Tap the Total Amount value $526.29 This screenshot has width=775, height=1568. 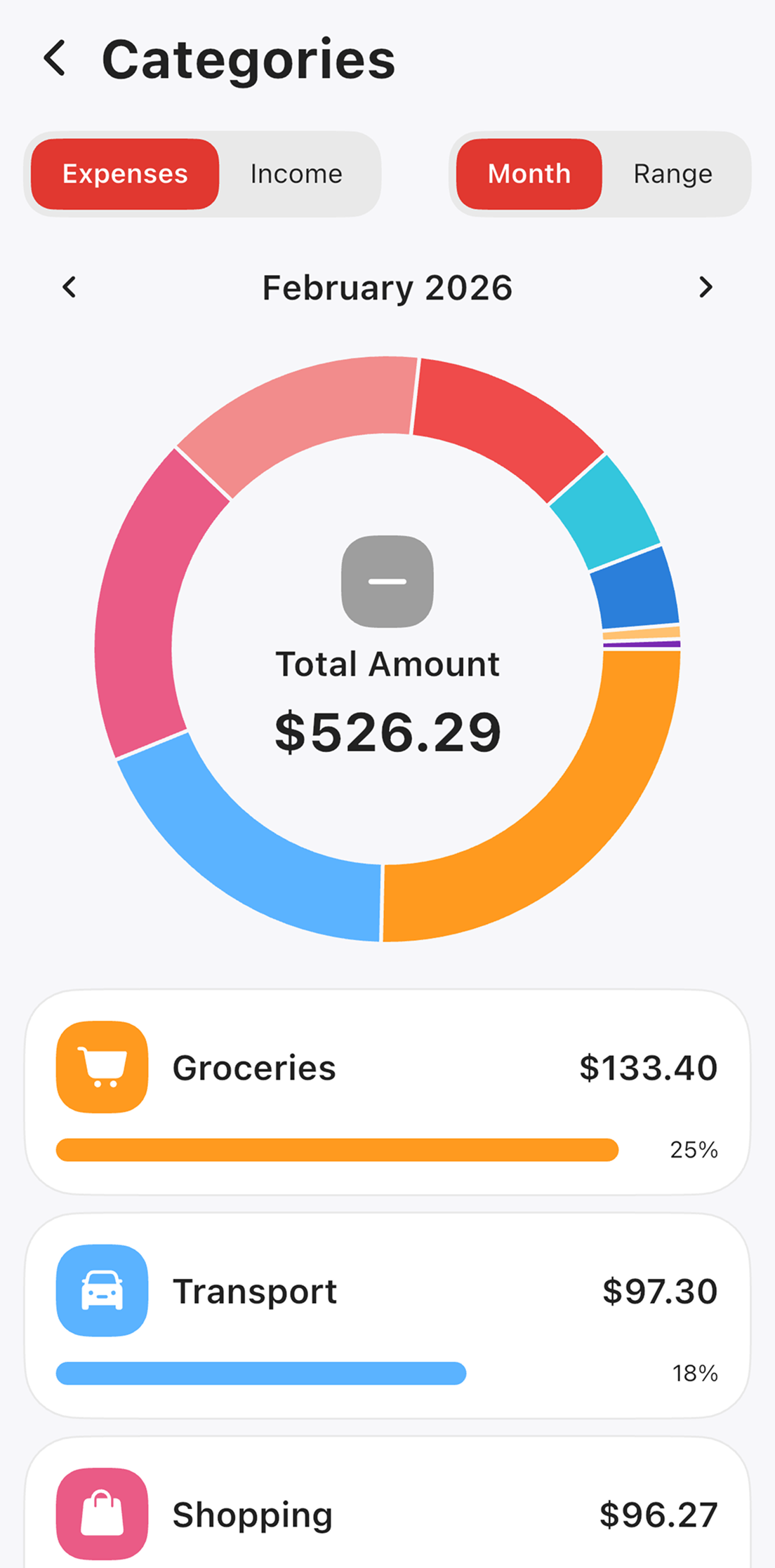(x=387, y=731)
